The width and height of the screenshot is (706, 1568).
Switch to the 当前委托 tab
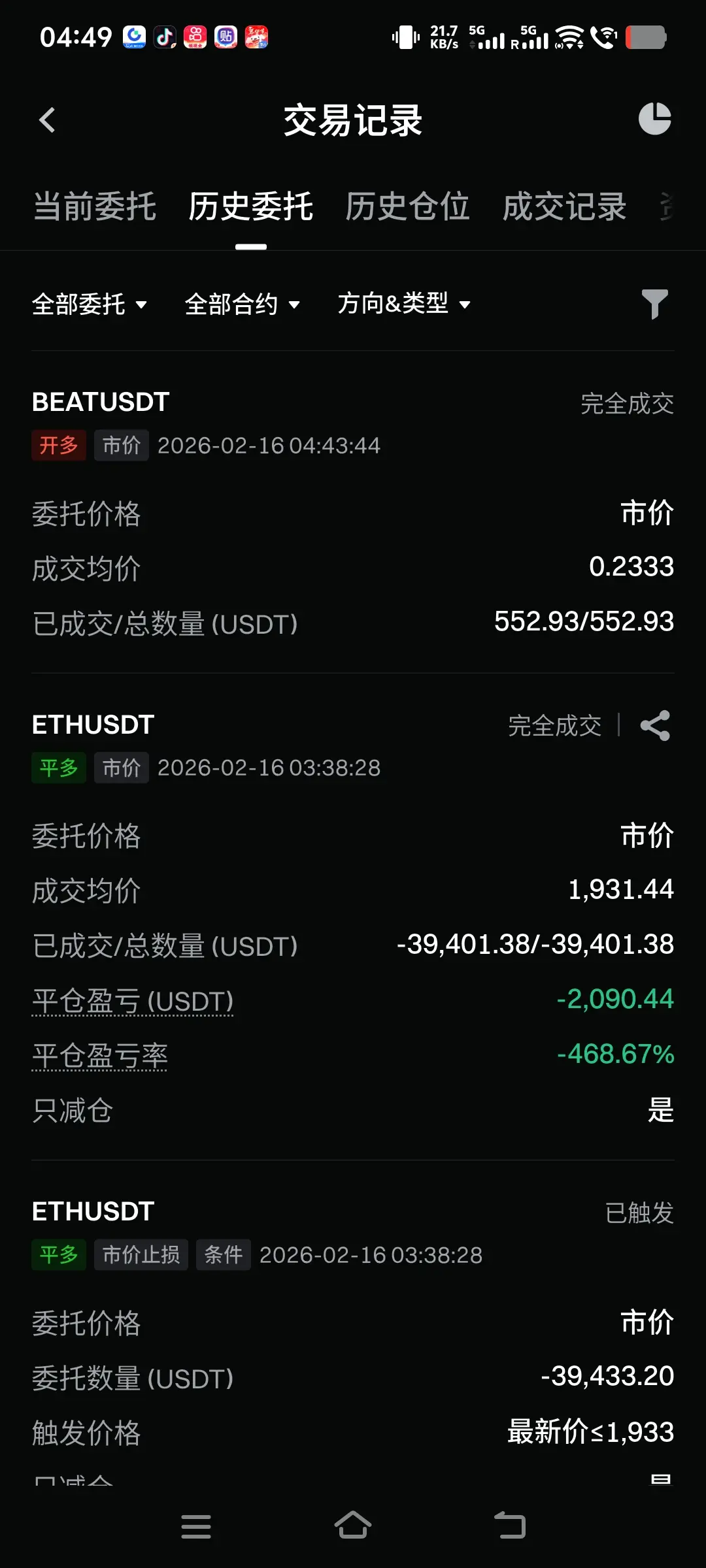coord(95,207)
